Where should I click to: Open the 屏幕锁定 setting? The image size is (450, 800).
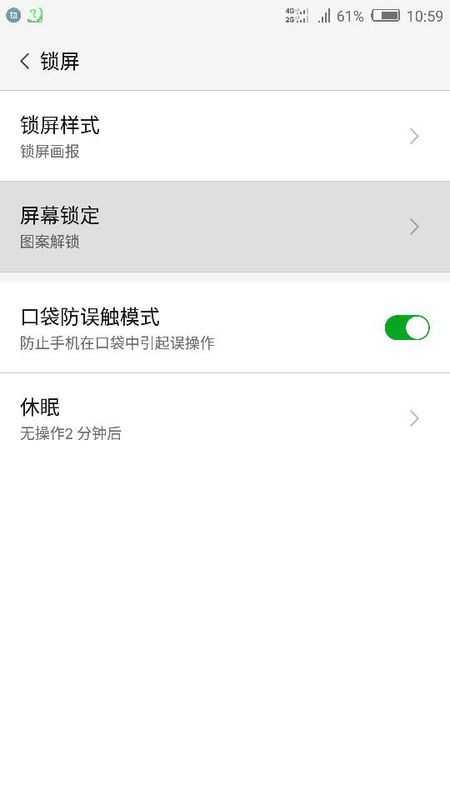[x=225, y=227]
